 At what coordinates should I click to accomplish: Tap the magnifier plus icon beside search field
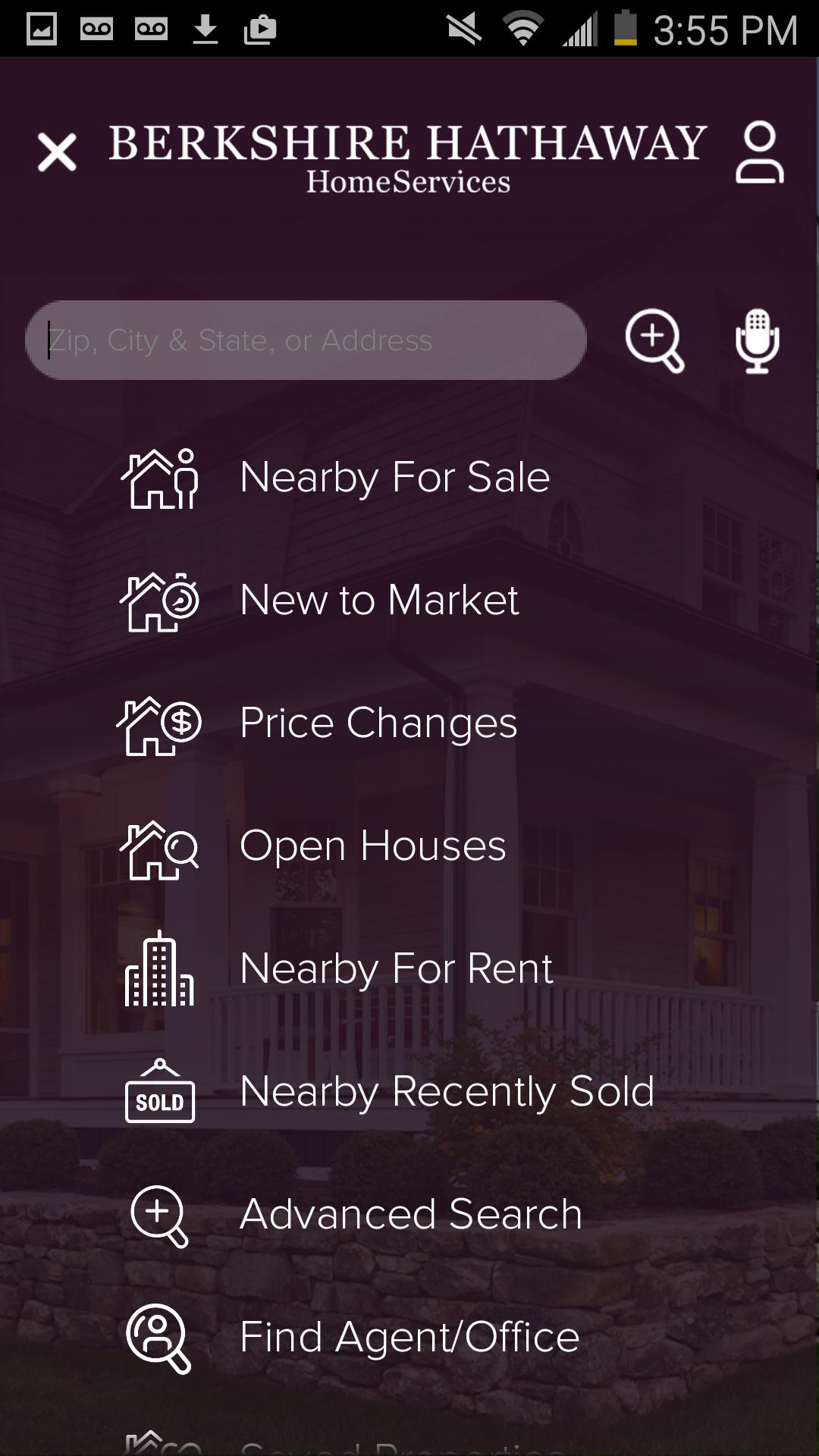[654, 340]
